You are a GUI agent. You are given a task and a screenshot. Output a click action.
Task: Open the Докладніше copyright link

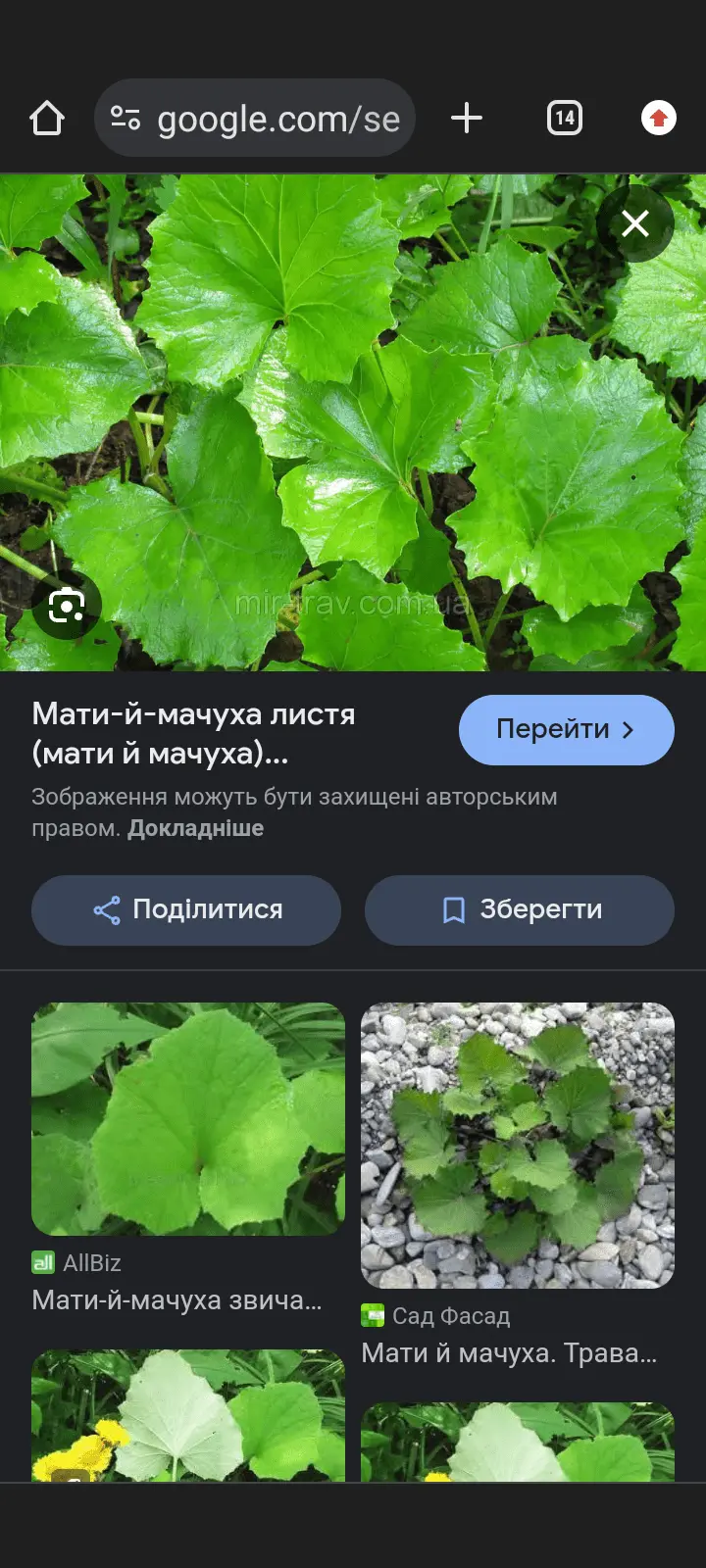click(195, 827)
